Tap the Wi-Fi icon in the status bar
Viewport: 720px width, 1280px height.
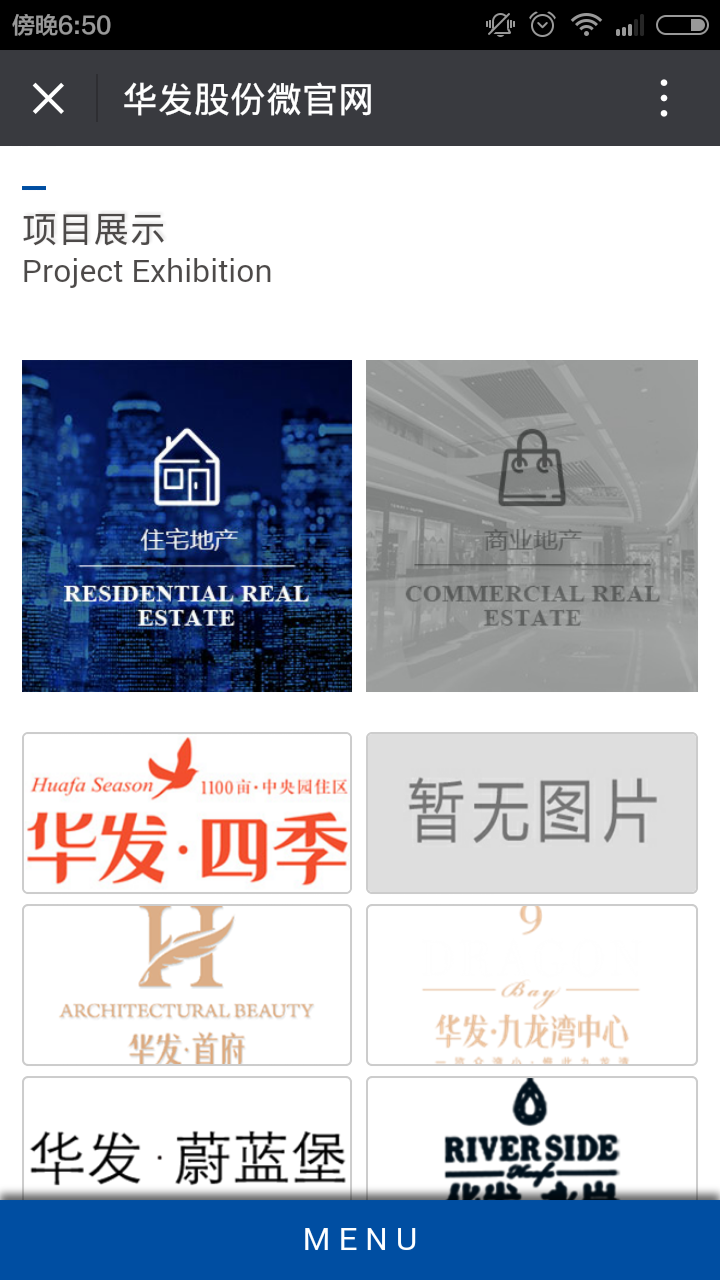point(585,26)
